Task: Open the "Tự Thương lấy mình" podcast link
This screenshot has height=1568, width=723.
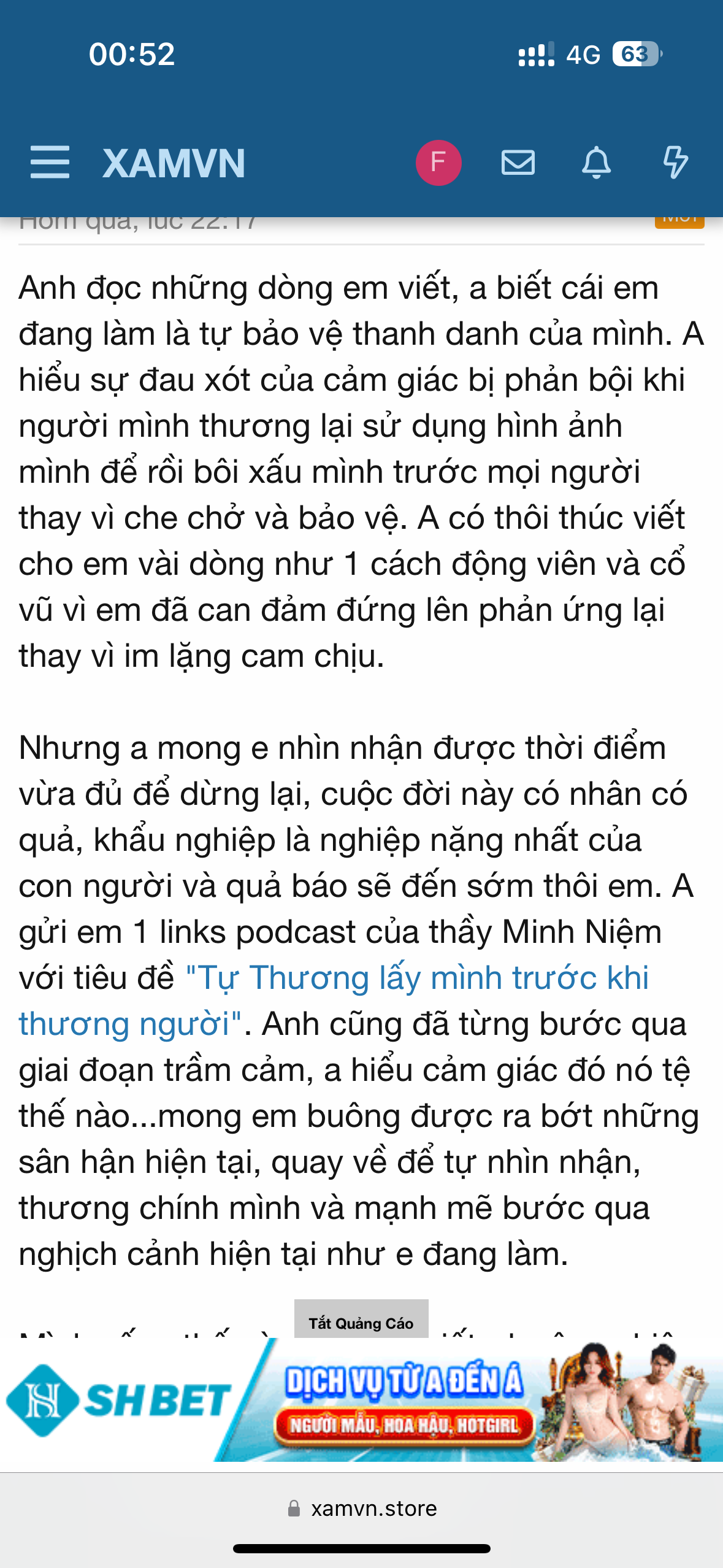Action: pos(417,978)
